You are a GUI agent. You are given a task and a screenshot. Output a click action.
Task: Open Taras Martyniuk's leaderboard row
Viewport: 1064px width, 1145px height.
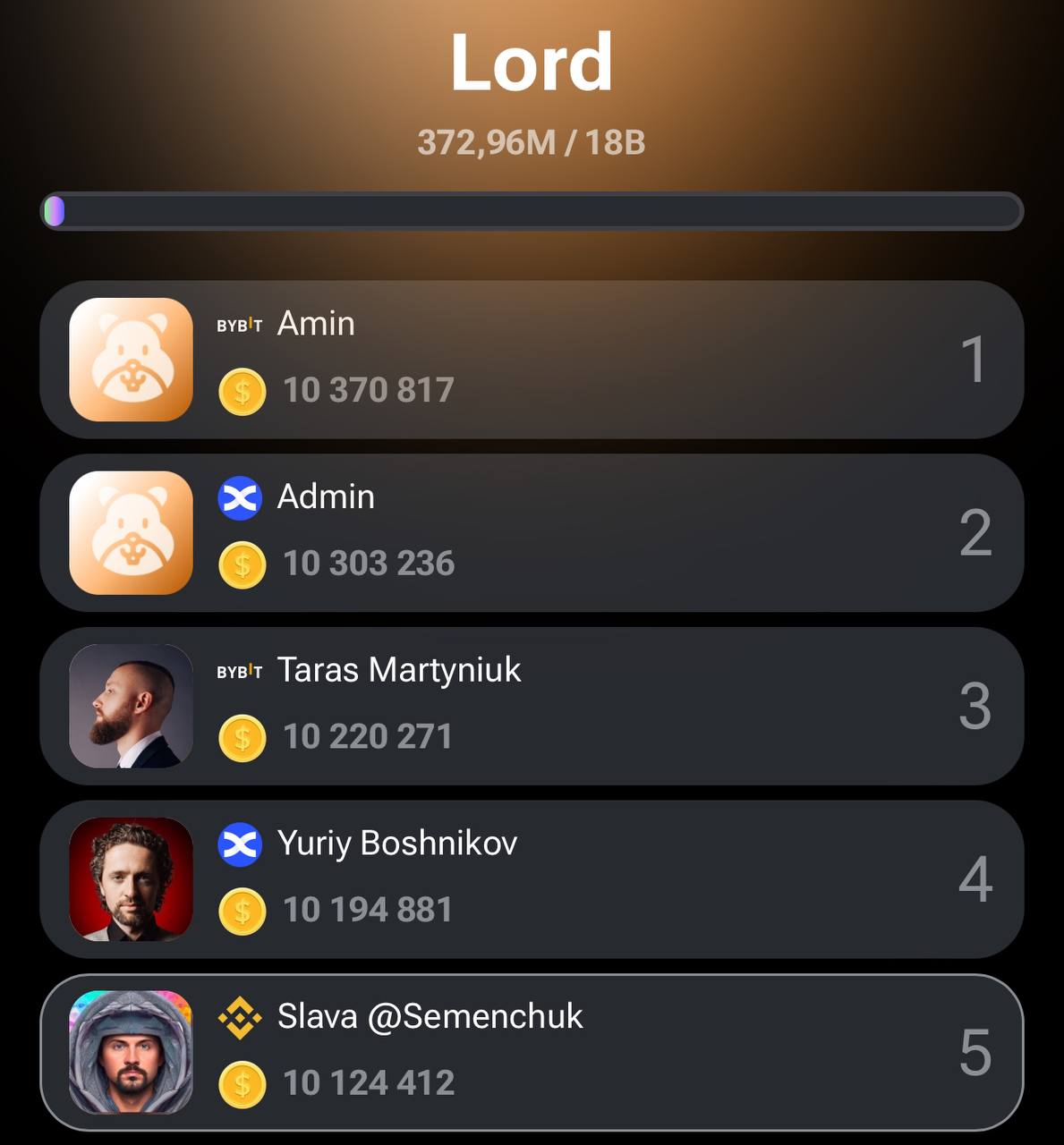click(x=532, y=707)
